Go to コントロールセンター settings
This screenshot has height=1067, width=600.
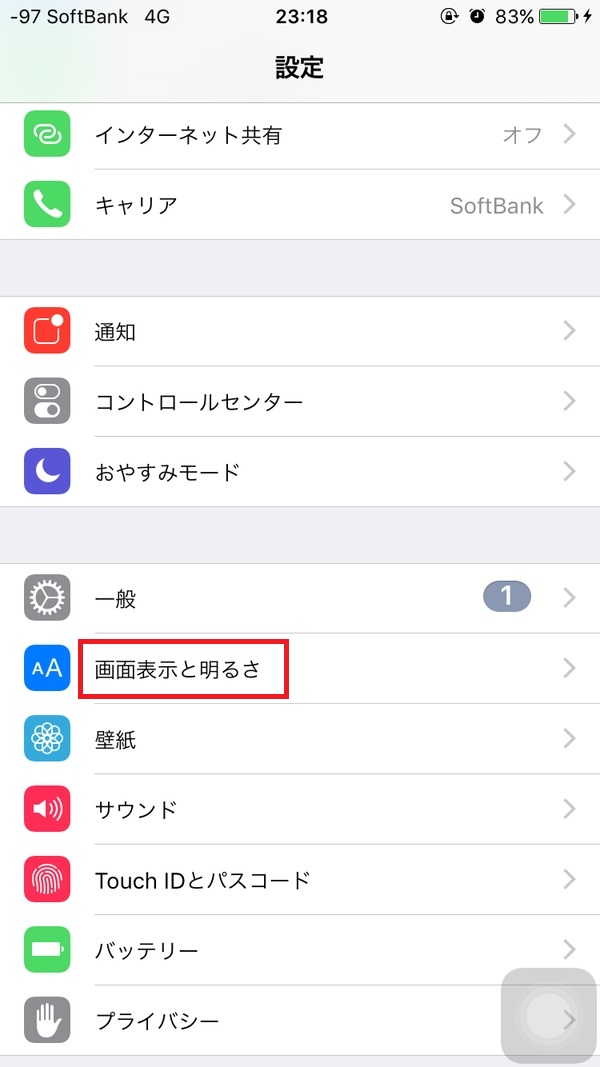300,401
